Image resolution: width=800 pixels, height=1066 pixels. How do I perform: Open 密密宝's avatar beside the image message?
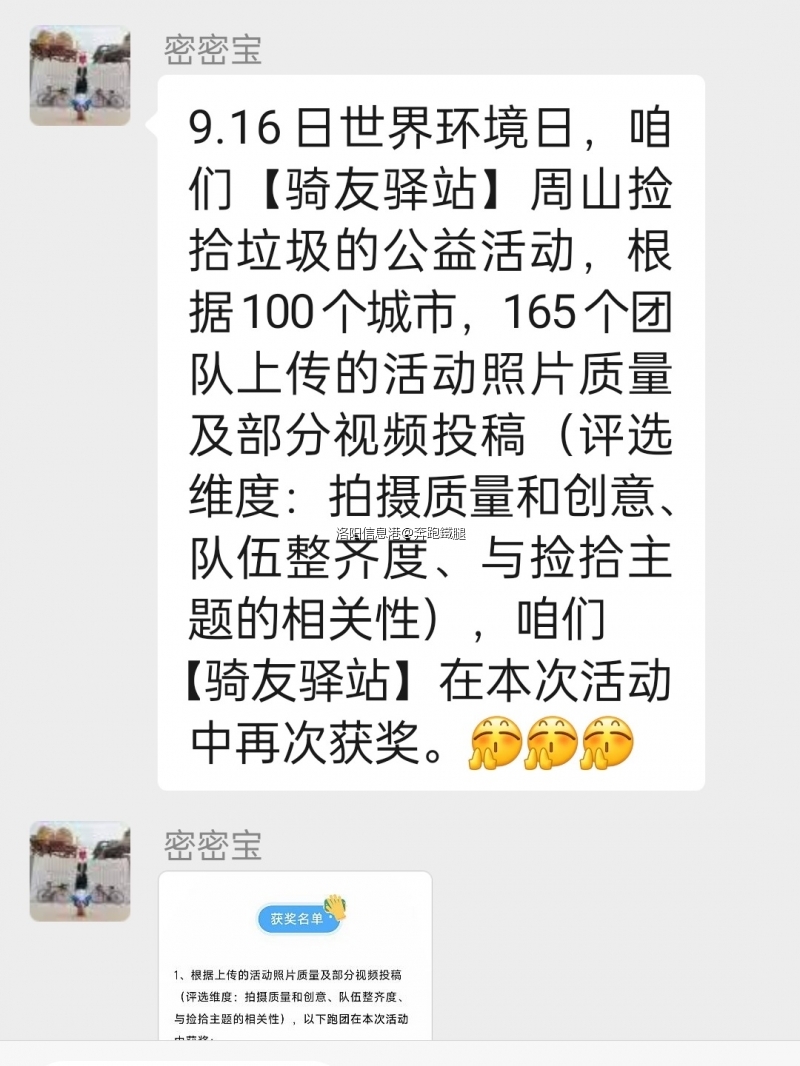click(x=80, y=871)
